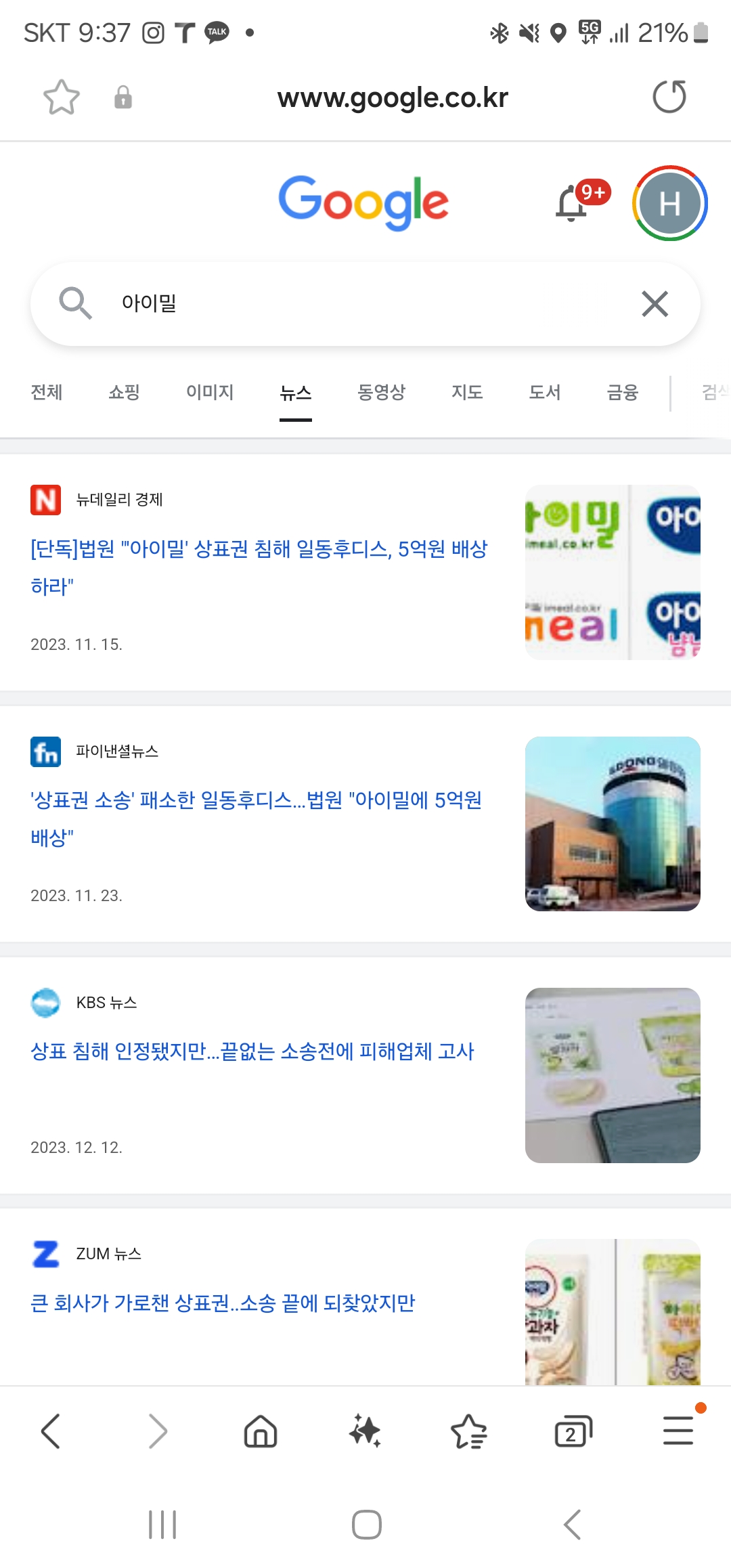Open the 파이낸셜뉴스 article about 일동후디스
Image resolution: width=731 pixels, height=1568 pixels.
pyautogui.click(x=257, y=818)
